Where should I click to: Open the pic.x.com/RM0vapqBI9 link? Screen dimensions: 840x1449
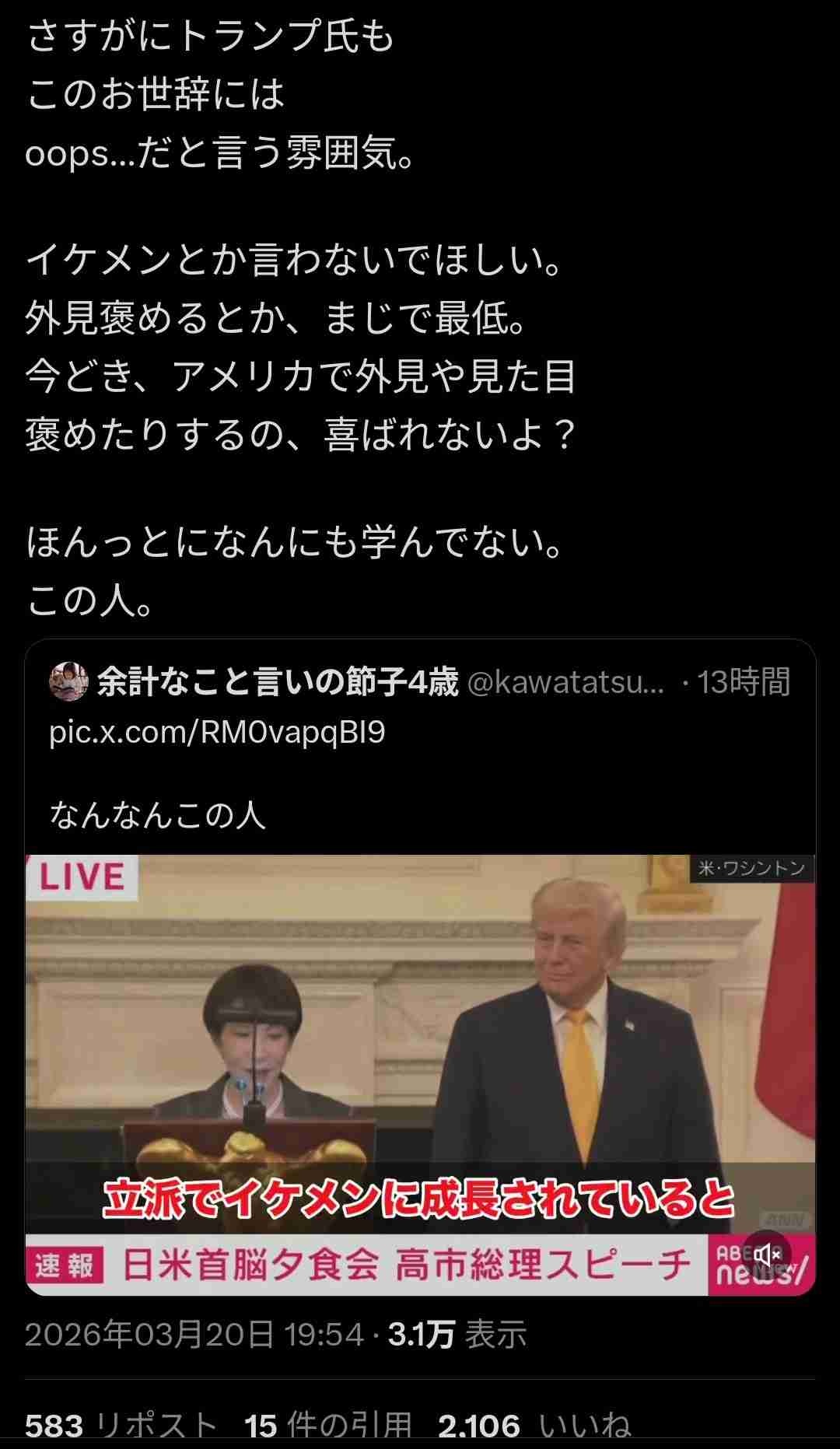pos(217,733)
